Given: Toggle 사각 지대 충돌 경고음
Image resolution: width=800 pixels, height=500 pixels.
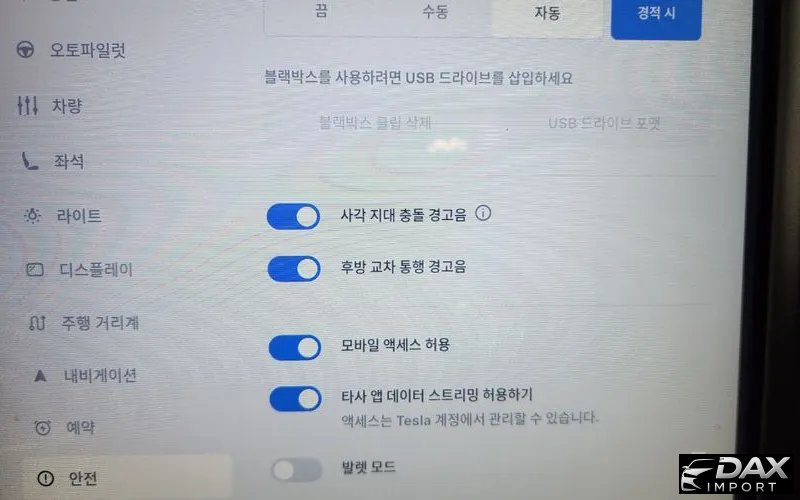Looking at the screenshot, I should (x=294, y=216).
